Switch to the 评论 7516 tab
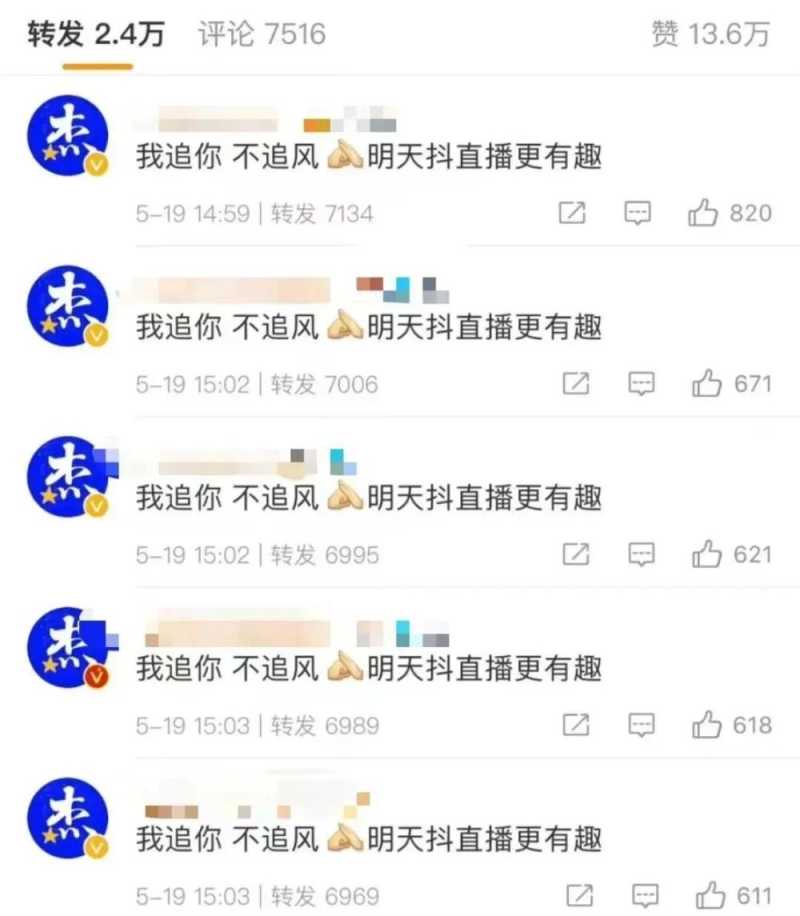The image size is (800, 916). point(262,35)
